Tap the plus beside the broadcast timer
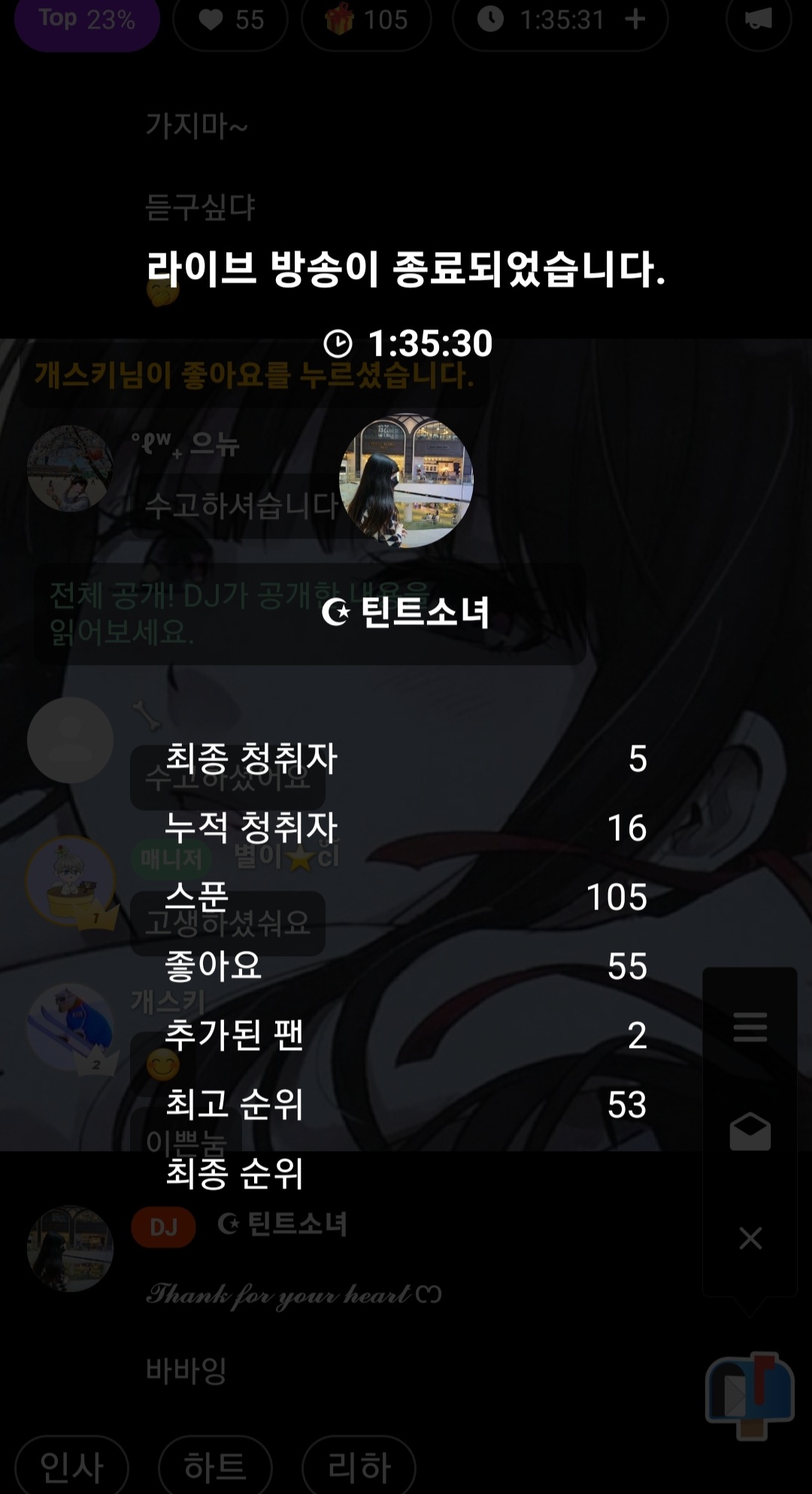Image resolution: width=812 pixels, height=1494 pixels. (635, 20)
